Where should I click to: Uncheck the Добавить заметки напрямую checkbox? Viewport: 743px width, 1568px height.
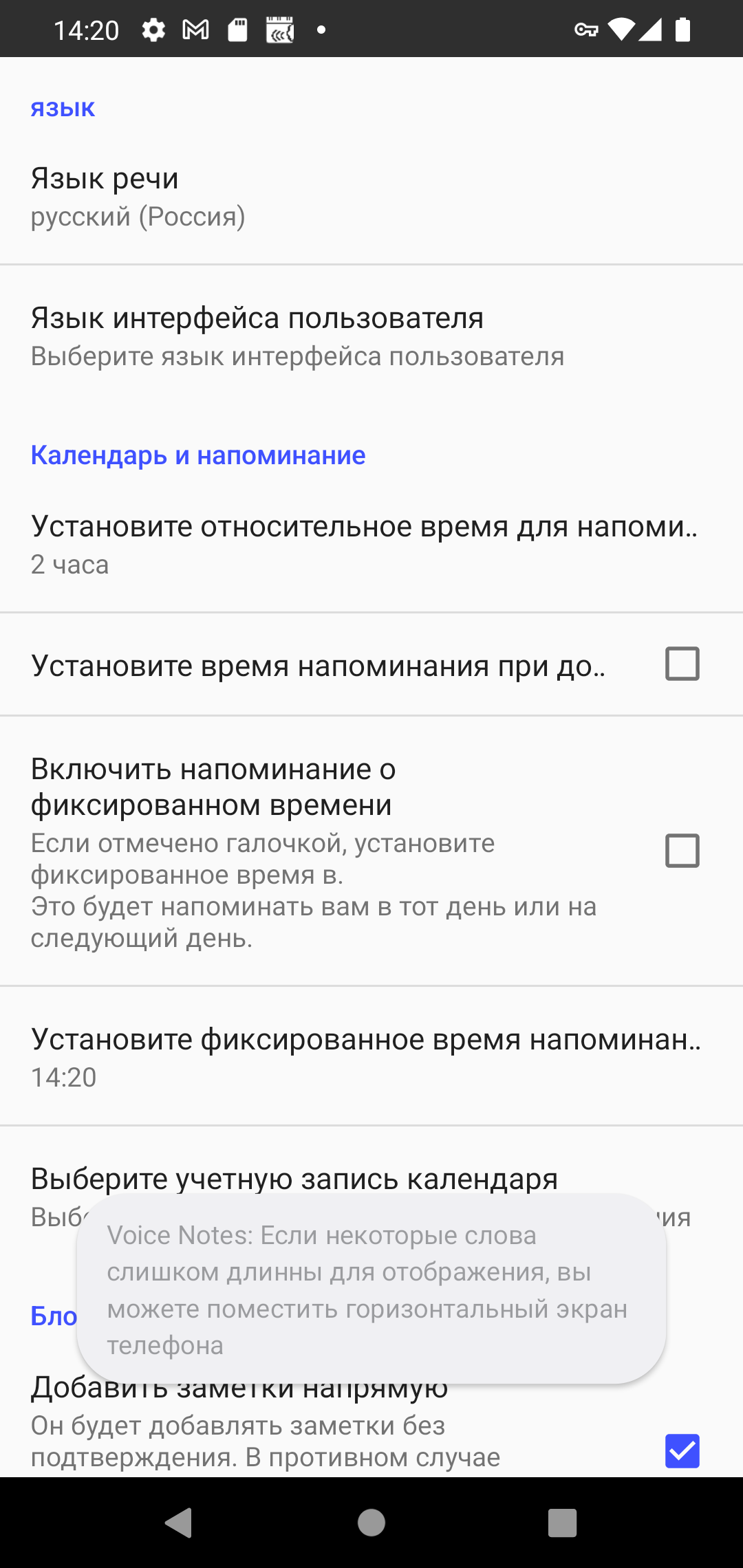pyautogui.click(x=682, y=1450)
